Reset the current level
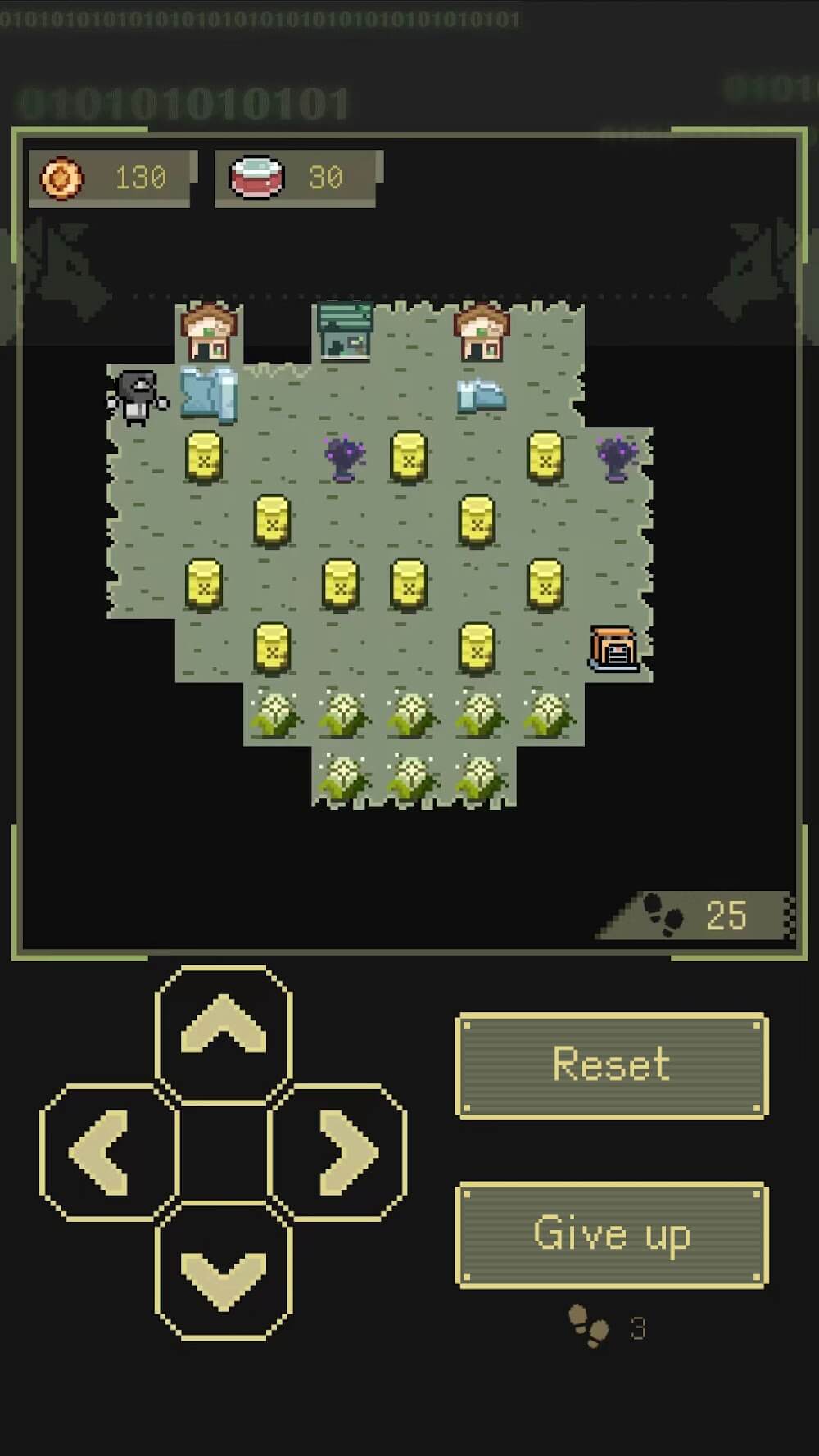819x1456 pixels. 611,1065
